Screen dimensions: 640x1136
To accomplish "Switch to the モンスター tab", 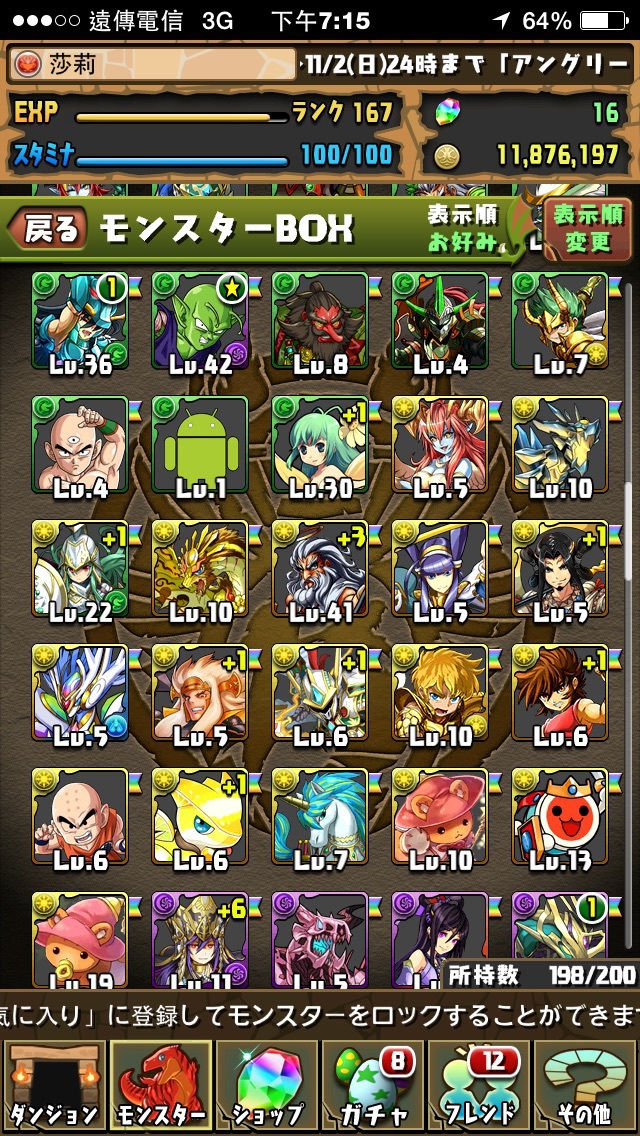I will (x=160, y=1085).
